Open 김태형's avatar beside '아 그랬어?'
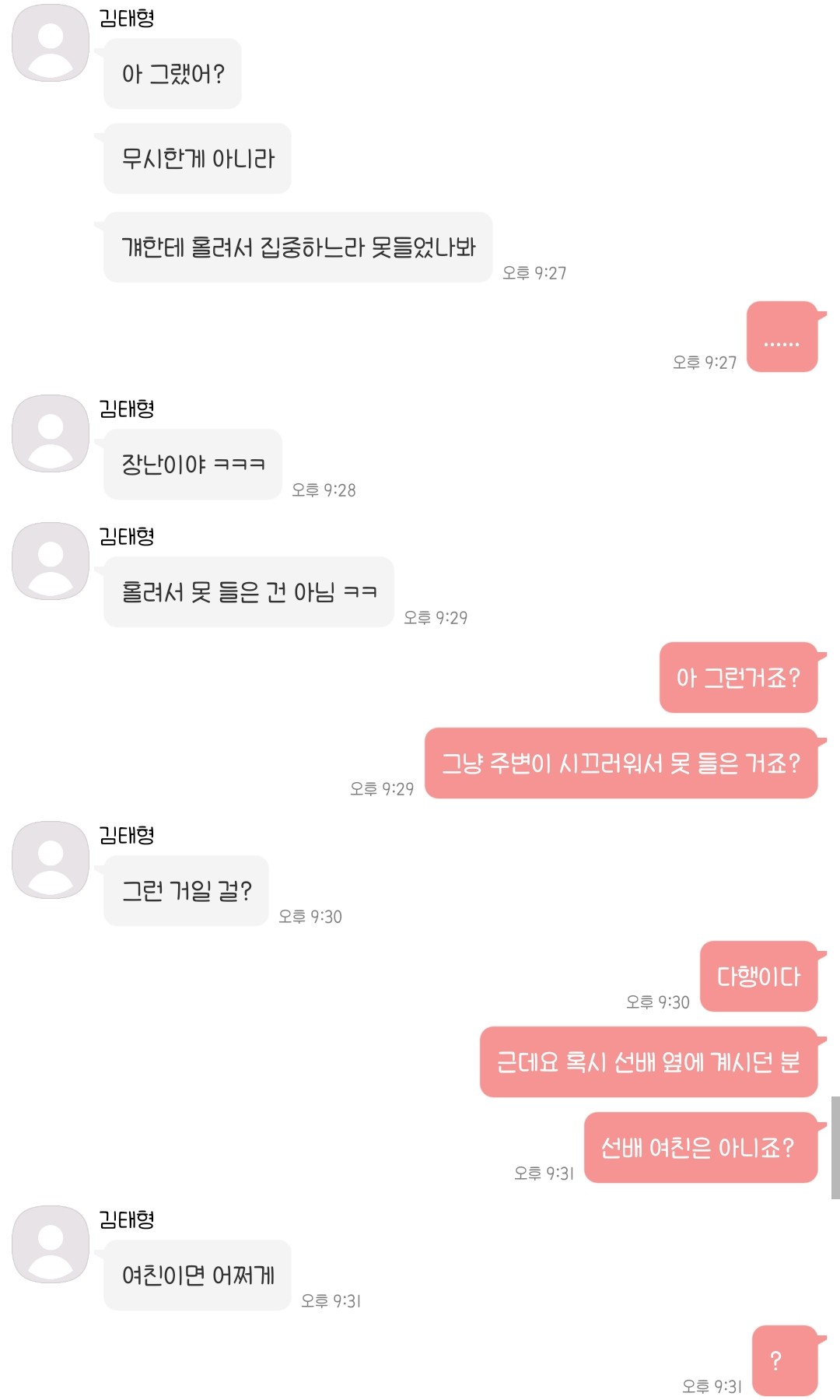The width and height of the screenshot is (840, 1400). click(x=51, y=44)
